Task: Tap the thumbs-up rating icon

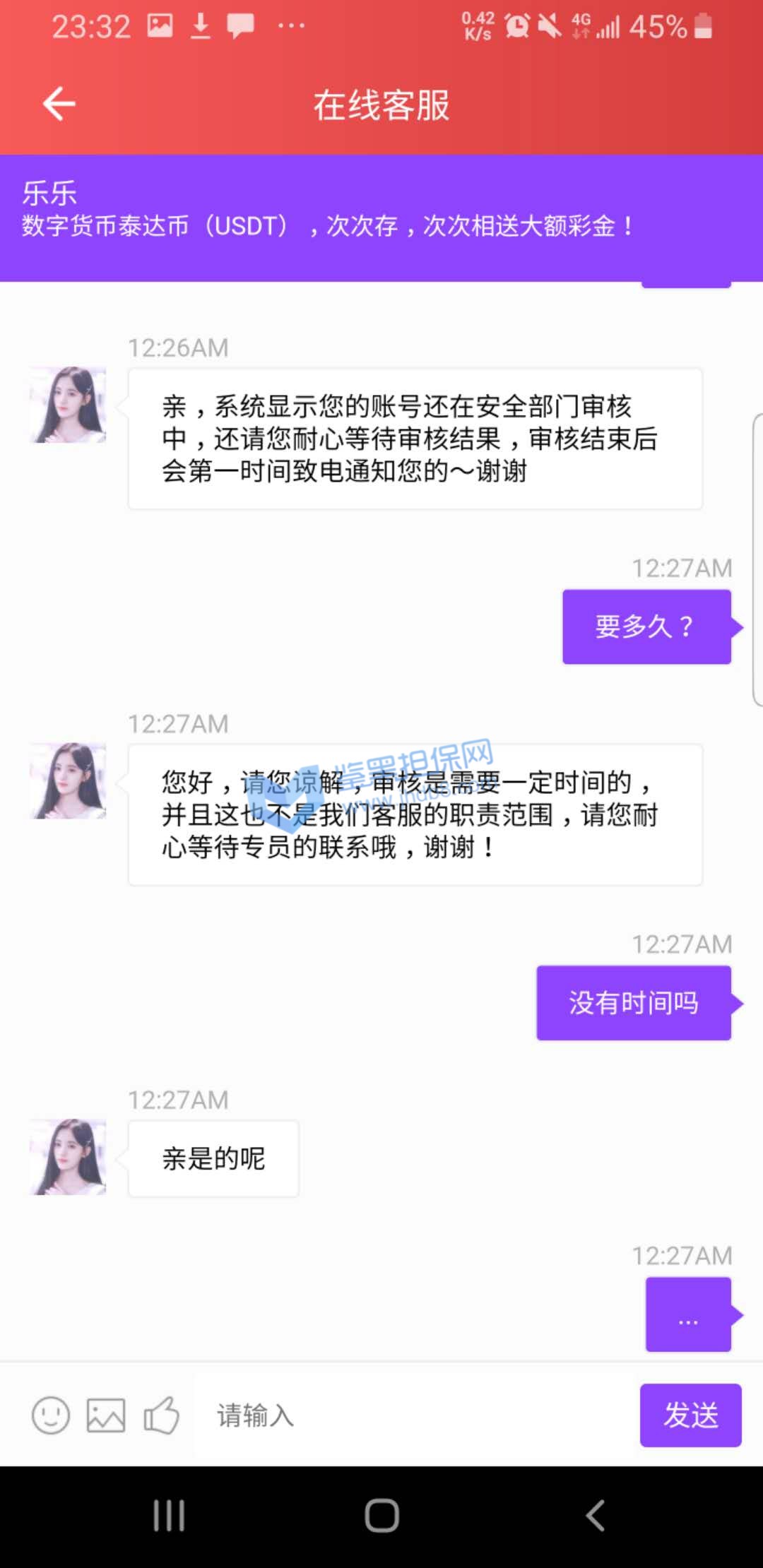Action: [x=161, y=1415]
